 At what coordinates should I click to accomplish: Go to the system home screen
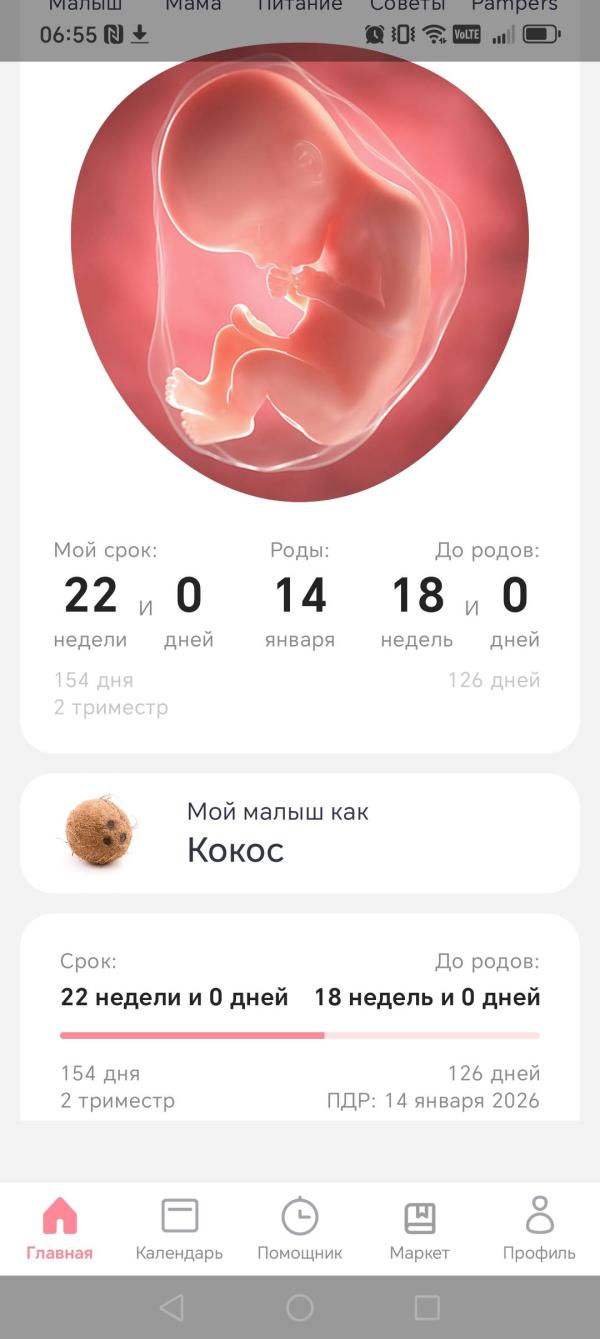pos(300,1307)
